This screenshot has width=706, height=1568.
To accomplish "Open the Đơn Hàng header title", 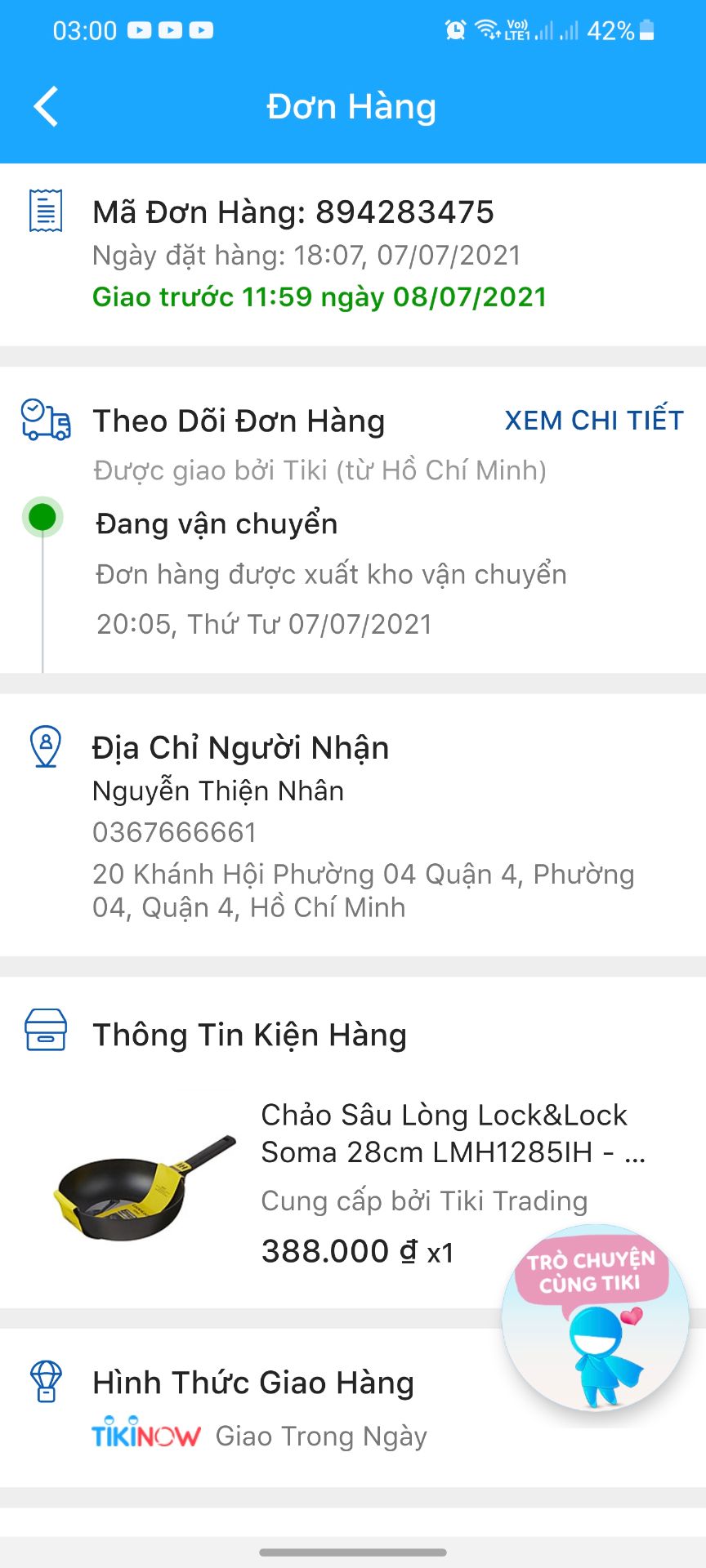I will [352, 106].
